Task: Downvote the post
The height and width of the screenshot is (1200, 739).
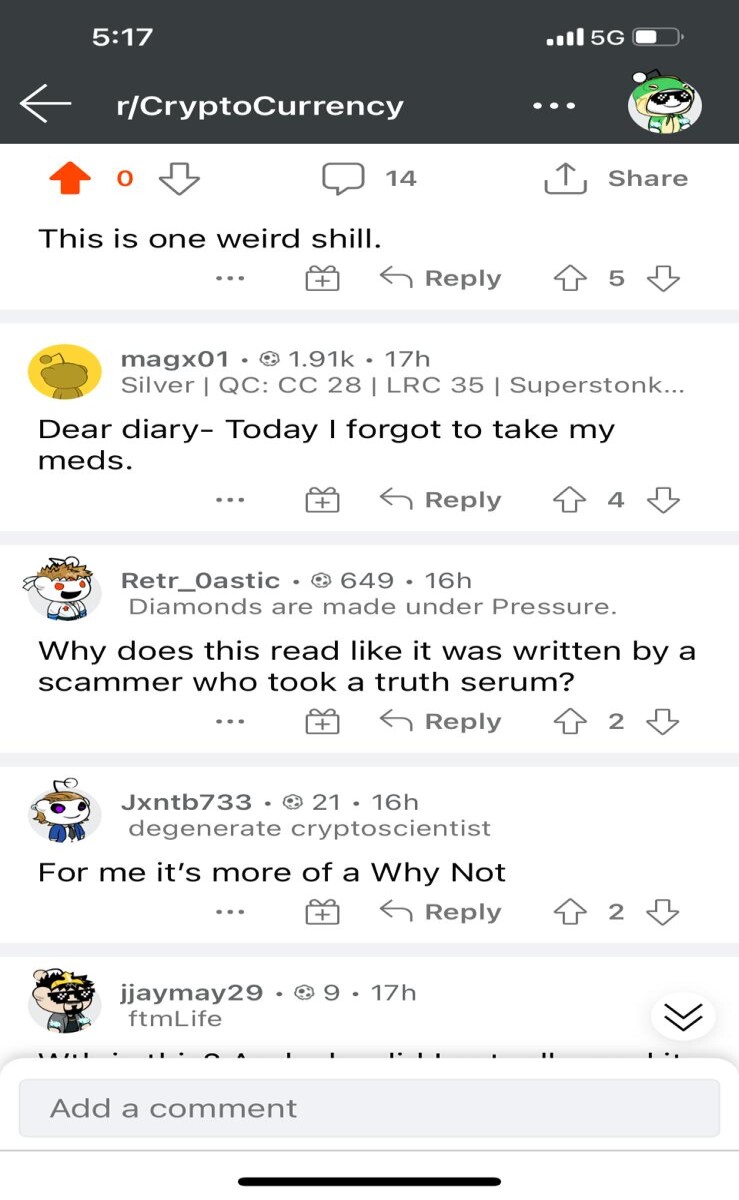Action: tap(179, 179)
